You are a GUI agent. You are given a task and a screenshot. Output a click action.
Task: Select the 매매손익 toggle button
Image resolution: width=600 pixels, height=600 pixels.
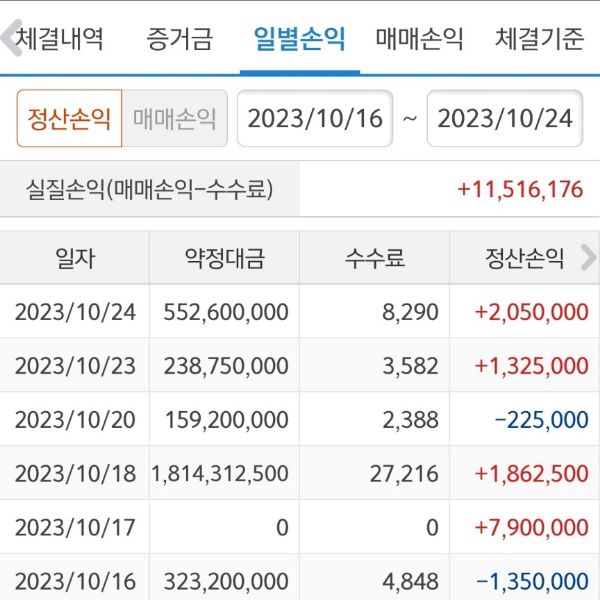click(x=175, y=119)
